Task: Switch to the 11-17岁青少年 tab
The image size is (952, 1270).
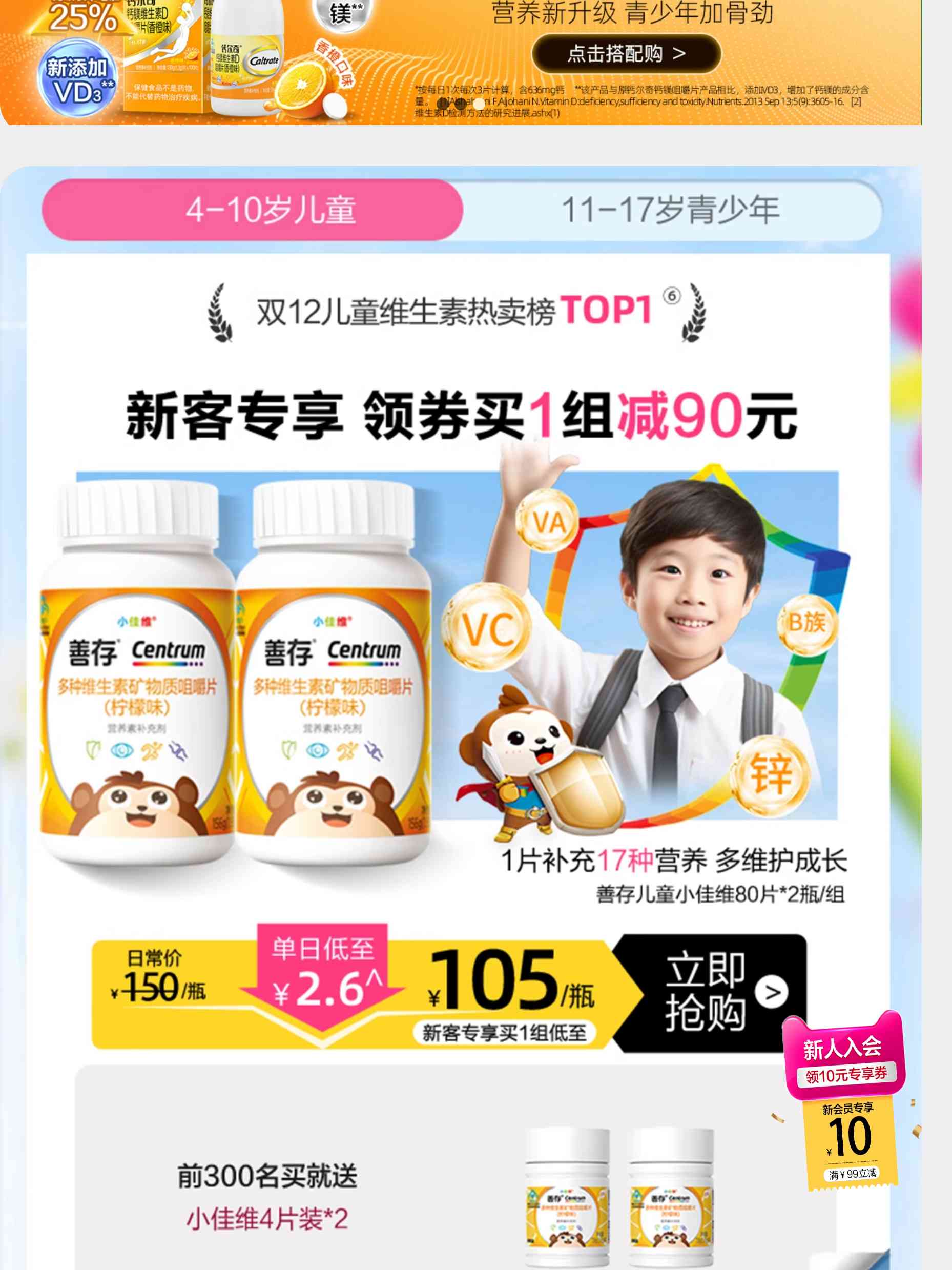Action: pos(670,210)
